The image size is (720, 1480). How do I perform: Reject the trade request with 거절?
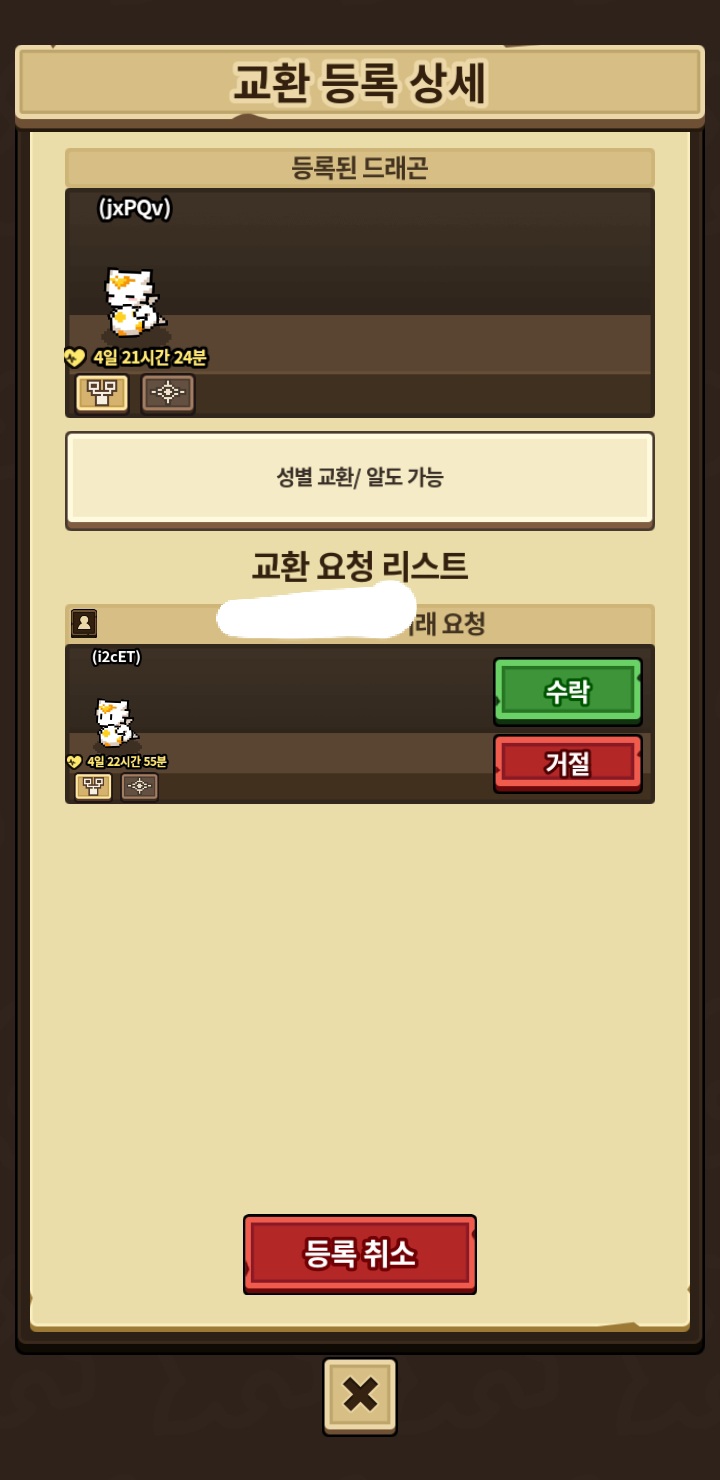click(567, 764)
